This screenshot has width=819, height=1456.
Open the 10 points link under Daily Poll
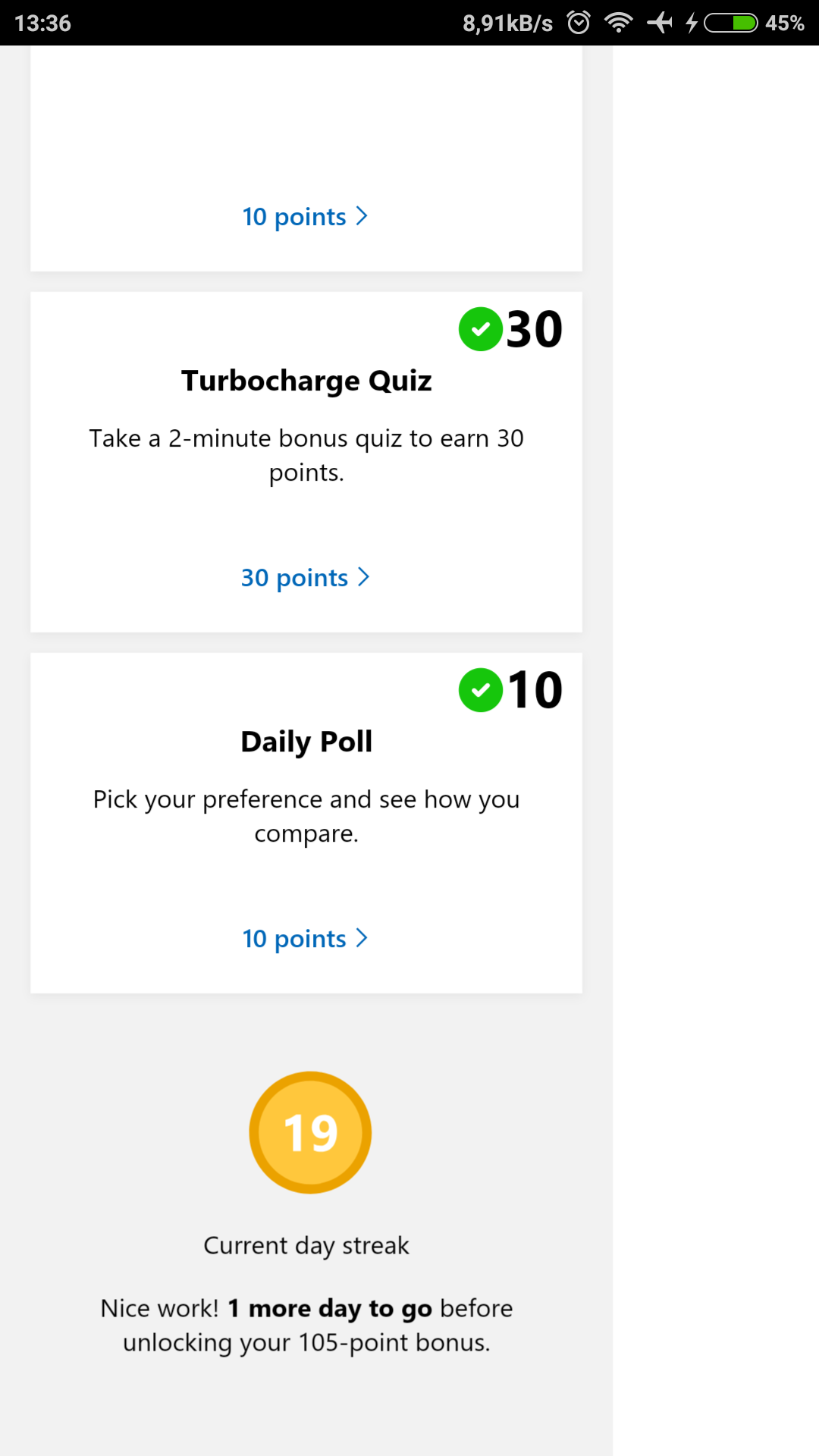click(x=305, y=939)
